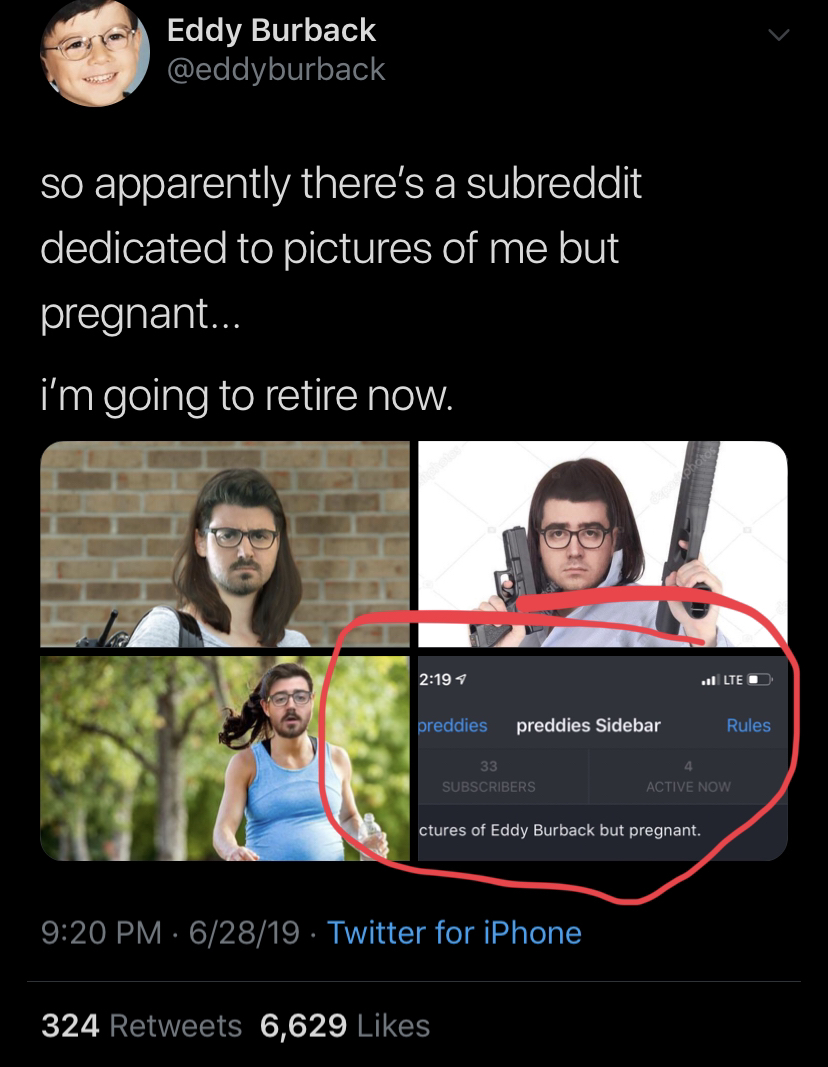Open the jogger in blue tank photo
The image size is (828, 1067).
pos(225,757)
